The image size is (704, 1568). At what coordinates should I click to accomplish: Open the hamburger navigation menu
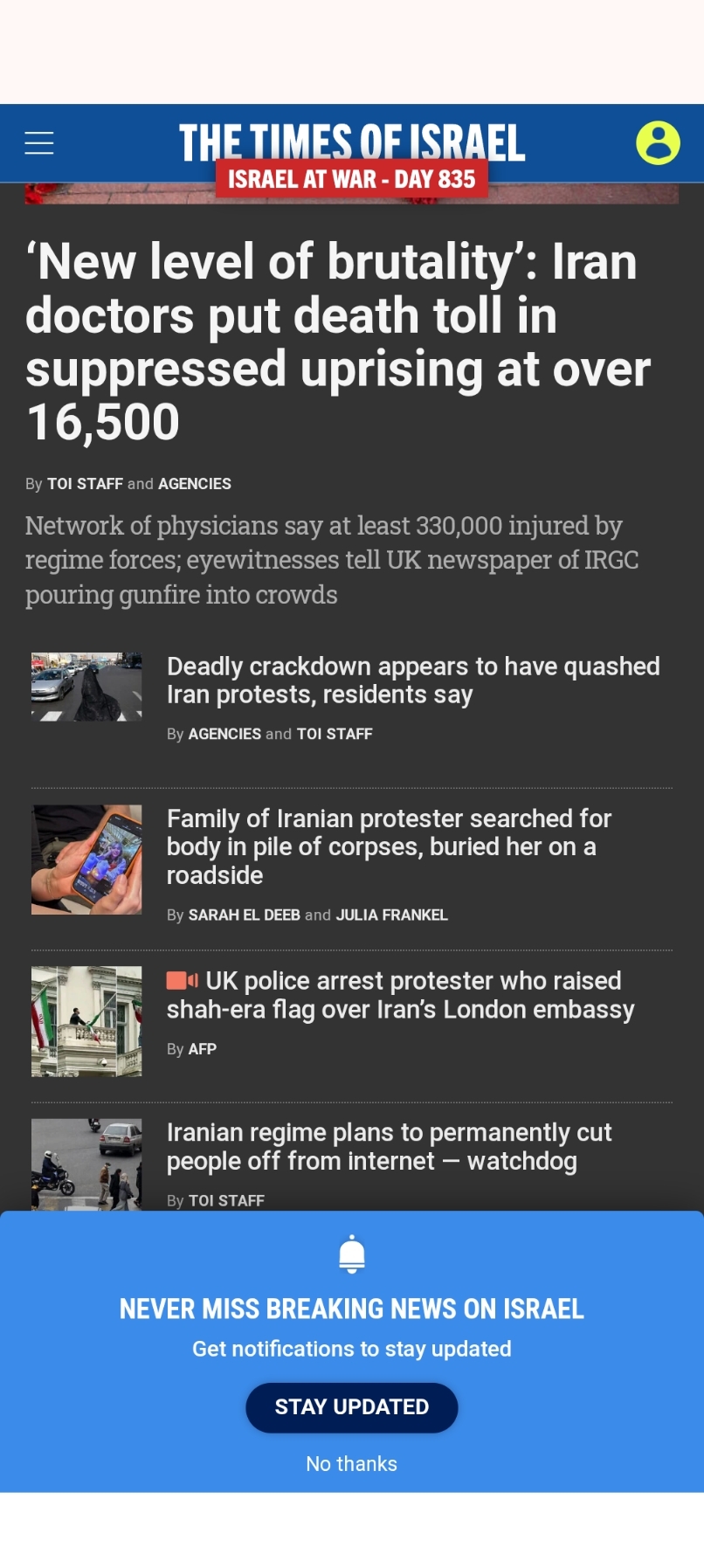39,143
